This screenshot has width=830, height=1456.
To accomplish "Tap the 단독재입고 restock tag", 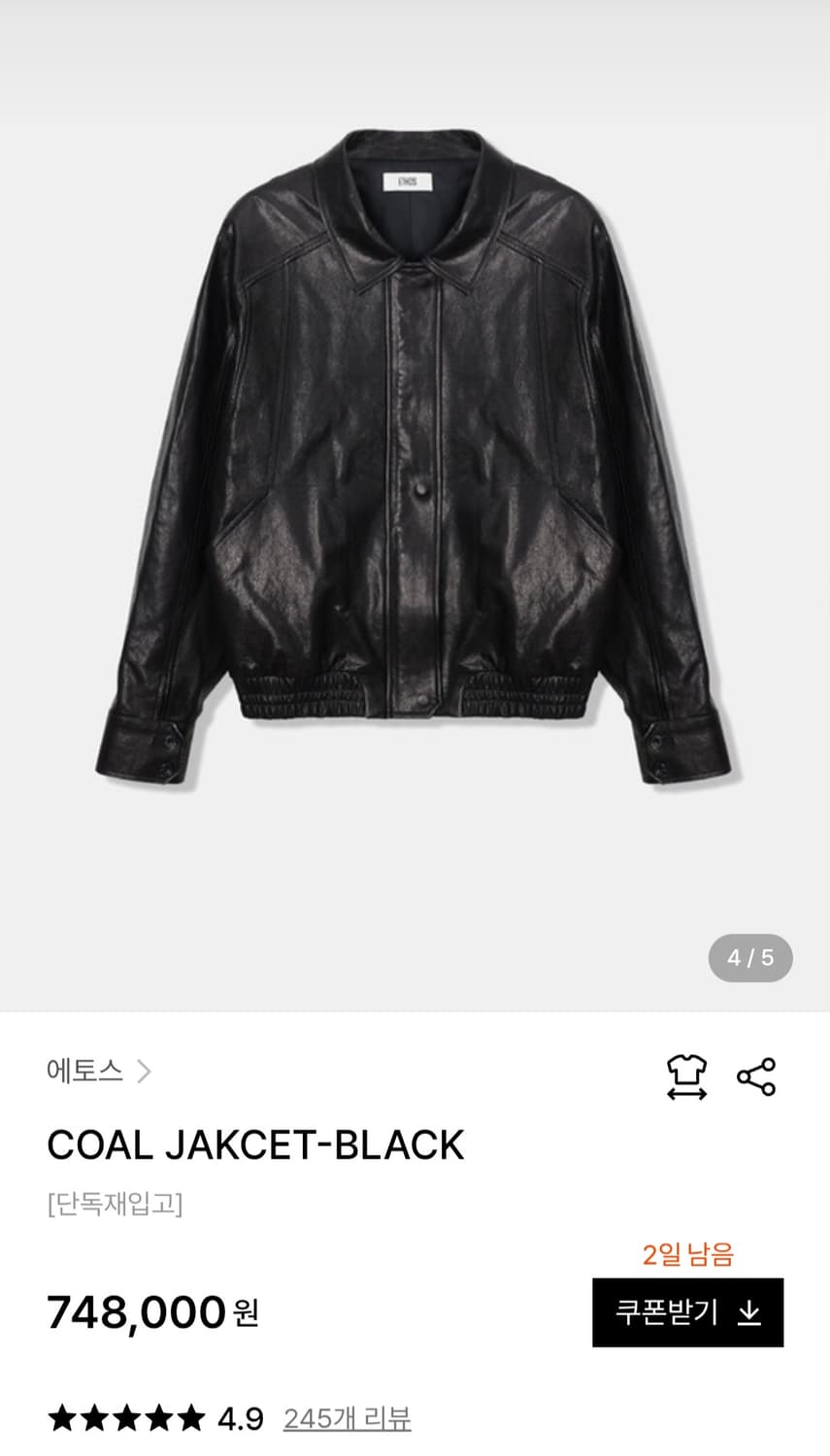I will click(113, 1205).
